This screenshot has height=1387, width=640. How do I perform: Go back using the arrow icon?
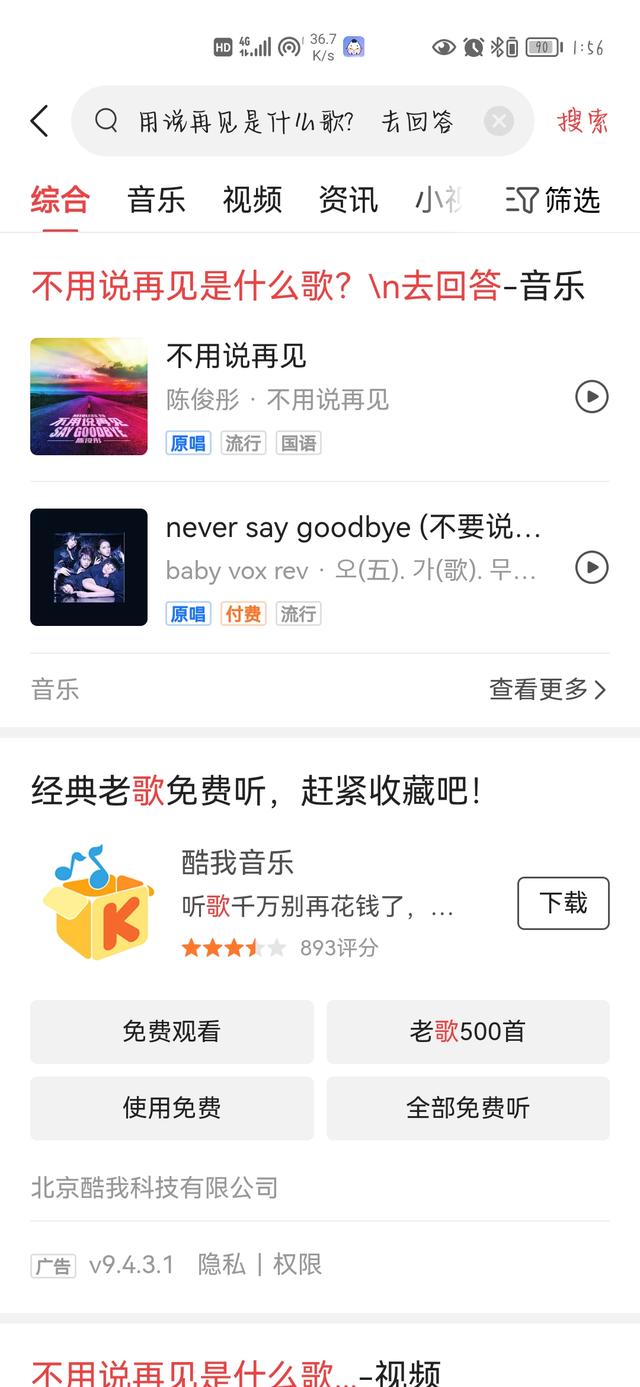pos(39,121)
